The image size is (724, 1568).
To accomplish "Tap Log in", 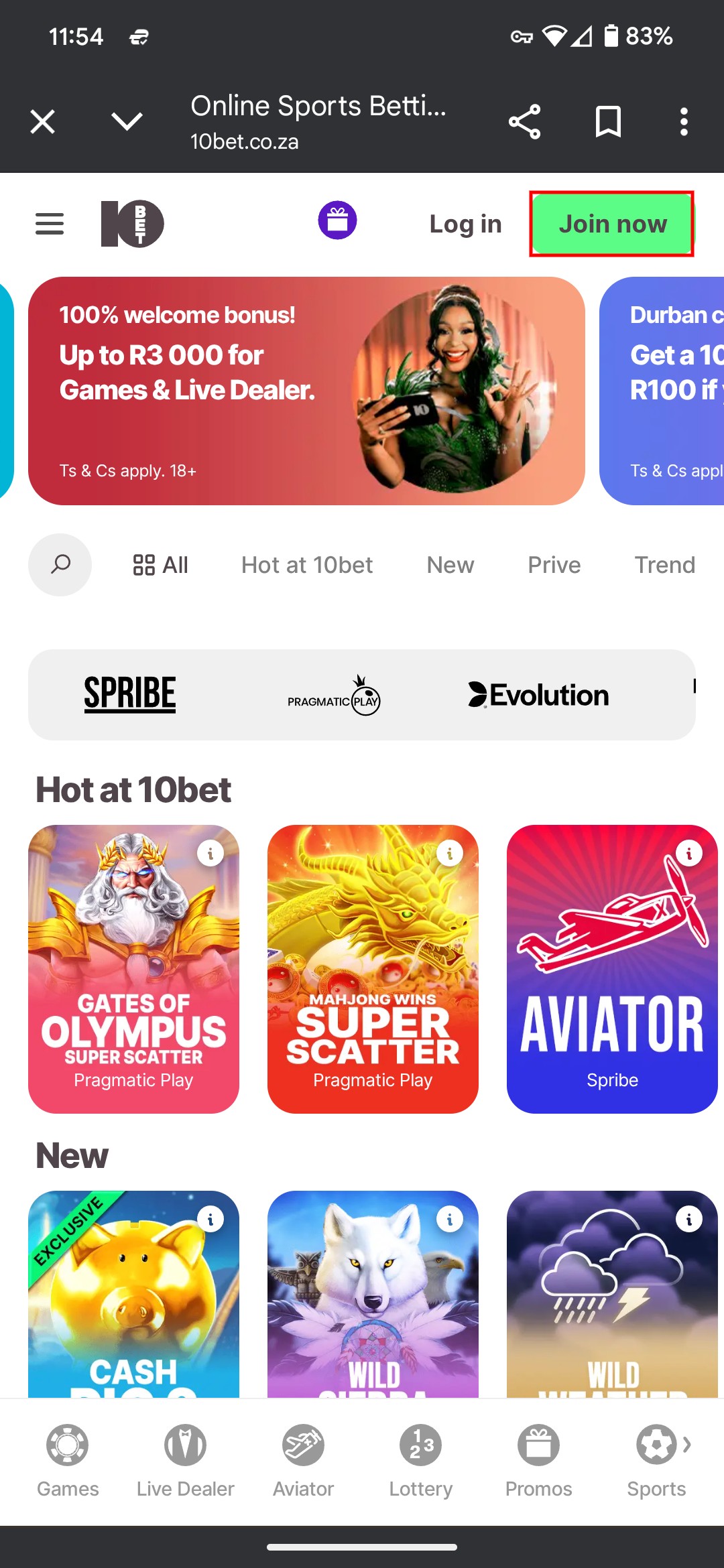I will tap(465, 224).
